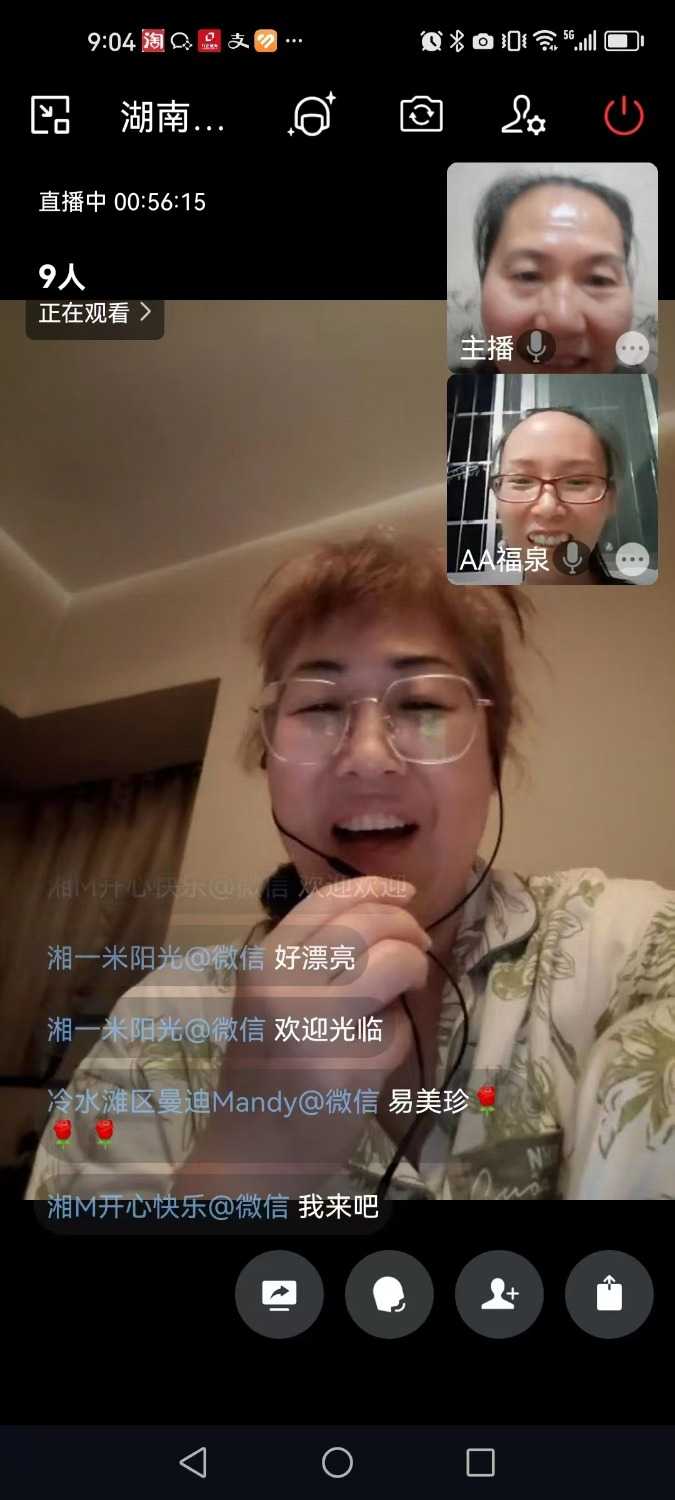Invite a person to join the live
The height and width of the screenshot is (1500, 675).
[499, 1294]
